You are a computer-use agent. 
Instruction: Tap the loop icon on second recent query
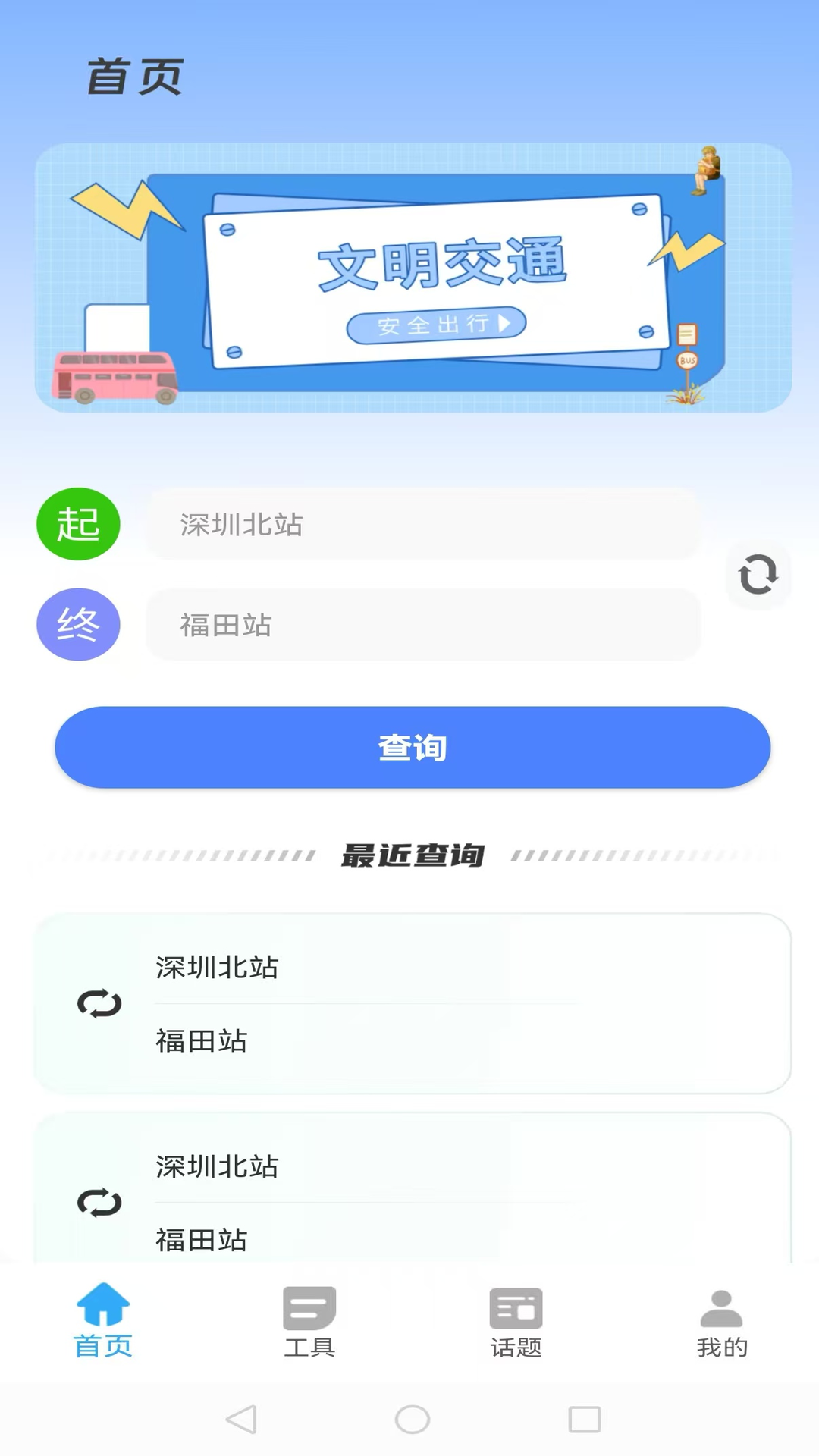click(99, 1203)
